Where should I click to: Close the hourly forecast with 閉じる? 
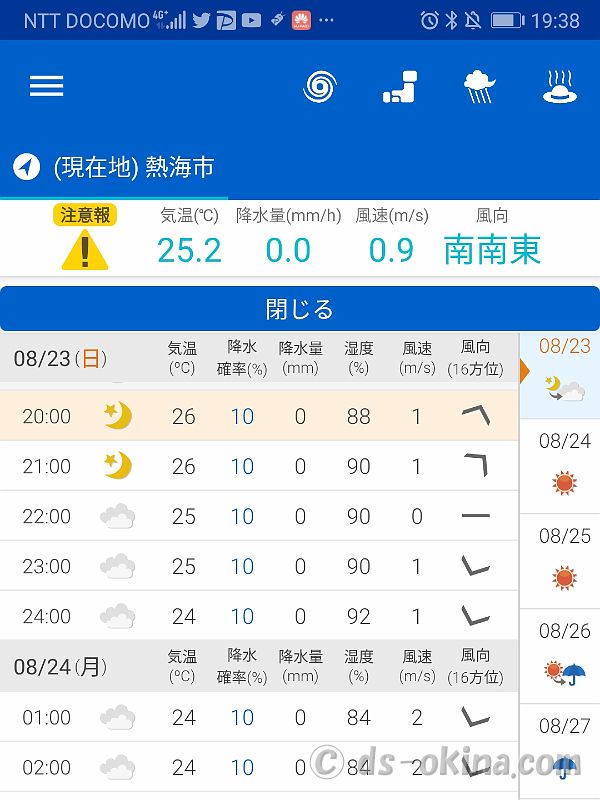click(x=300, y=308)
